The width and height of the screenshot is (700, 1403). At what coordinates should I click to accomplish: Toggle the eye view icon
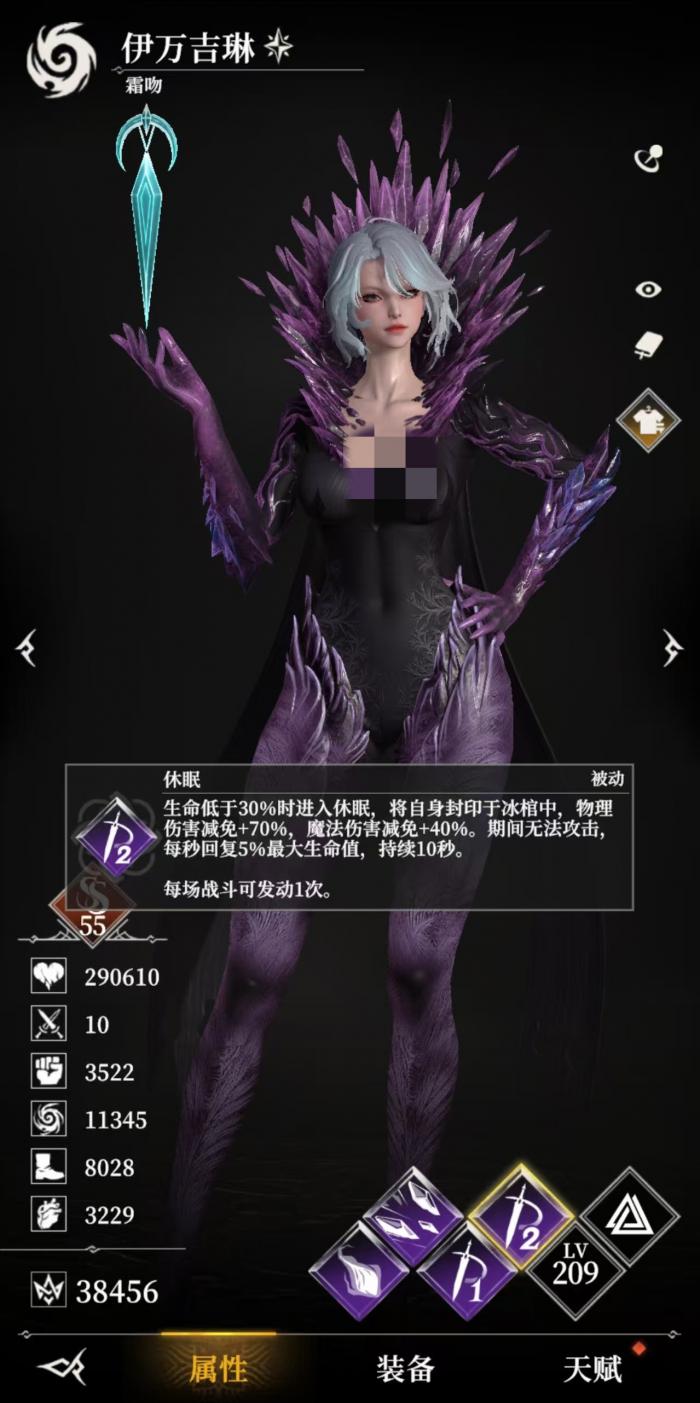[x=648, y=290]
